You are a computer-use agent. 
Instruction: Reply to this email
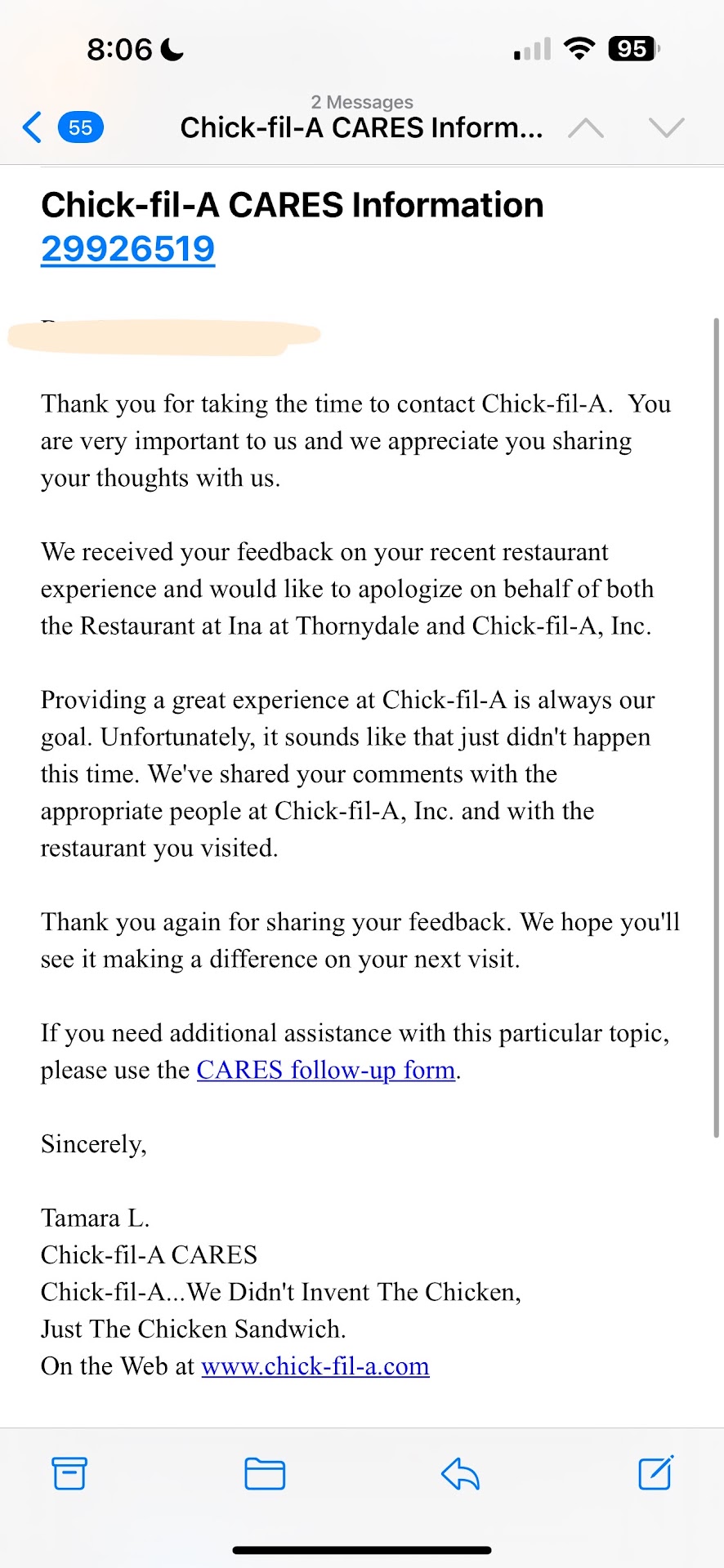[460, 1473]
